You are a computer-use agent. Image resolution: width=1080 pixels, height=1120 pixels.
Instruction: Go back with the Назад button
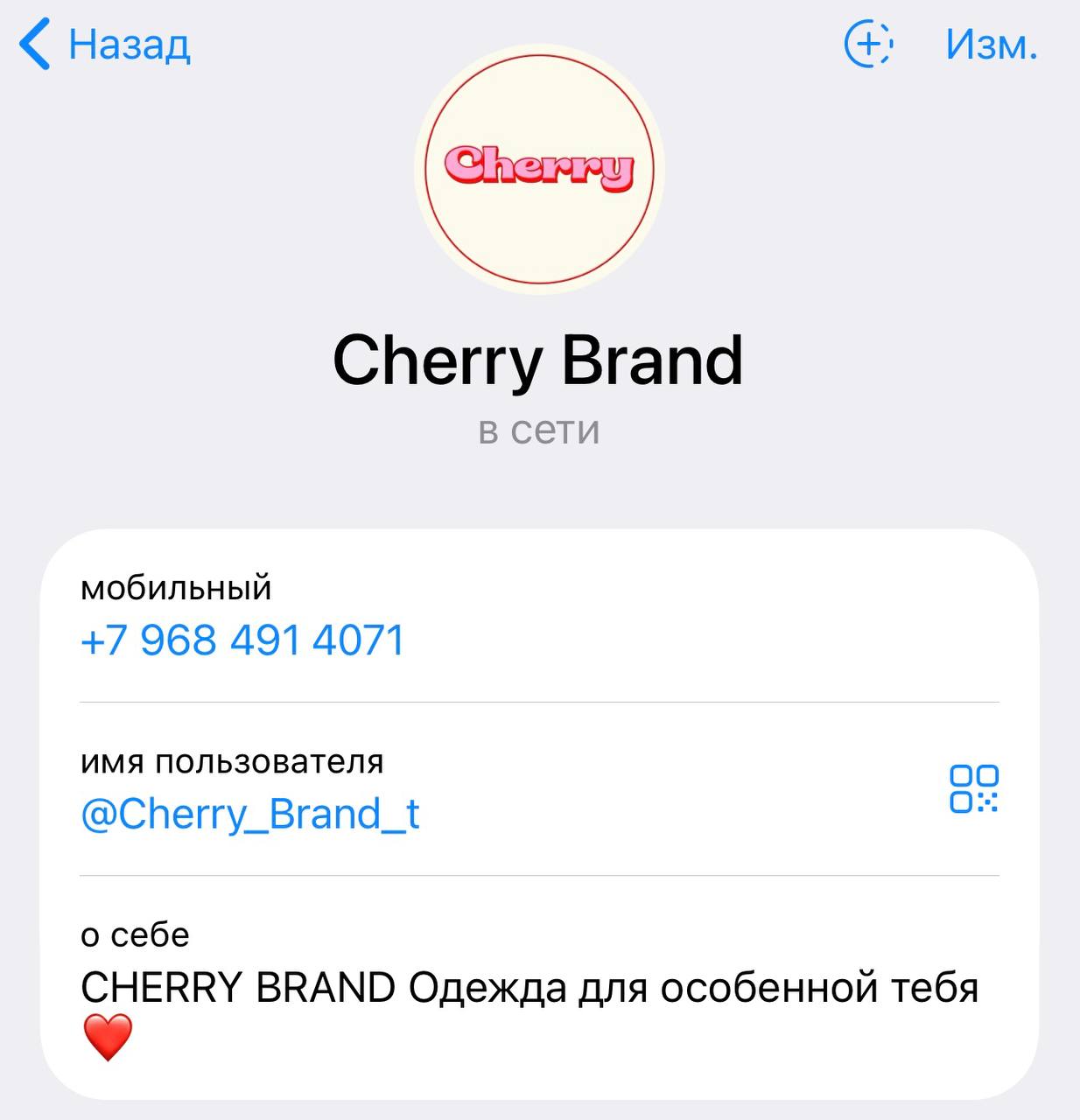(105, 45)
